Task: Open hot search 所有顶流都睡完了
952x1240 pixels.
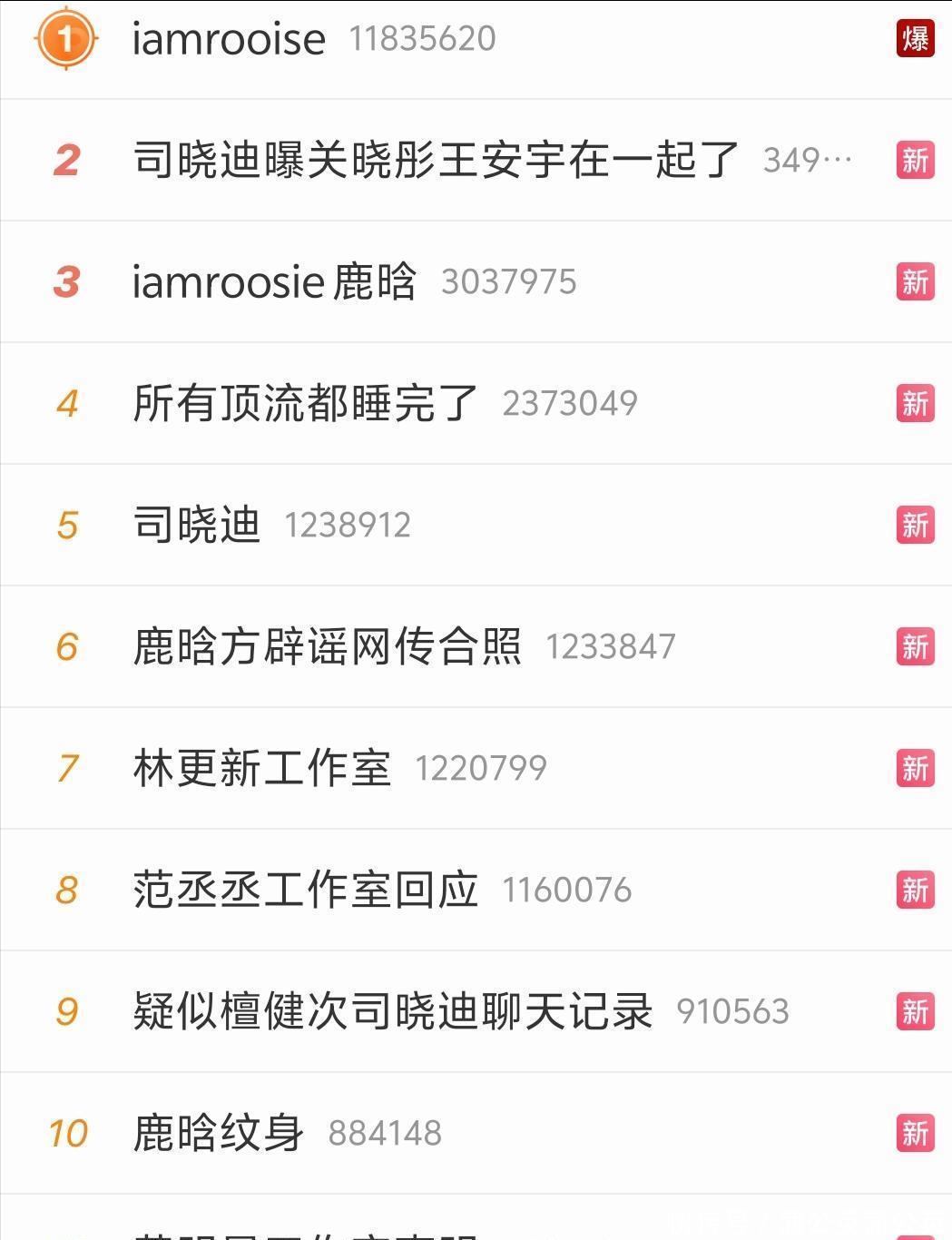Action: 305,403
